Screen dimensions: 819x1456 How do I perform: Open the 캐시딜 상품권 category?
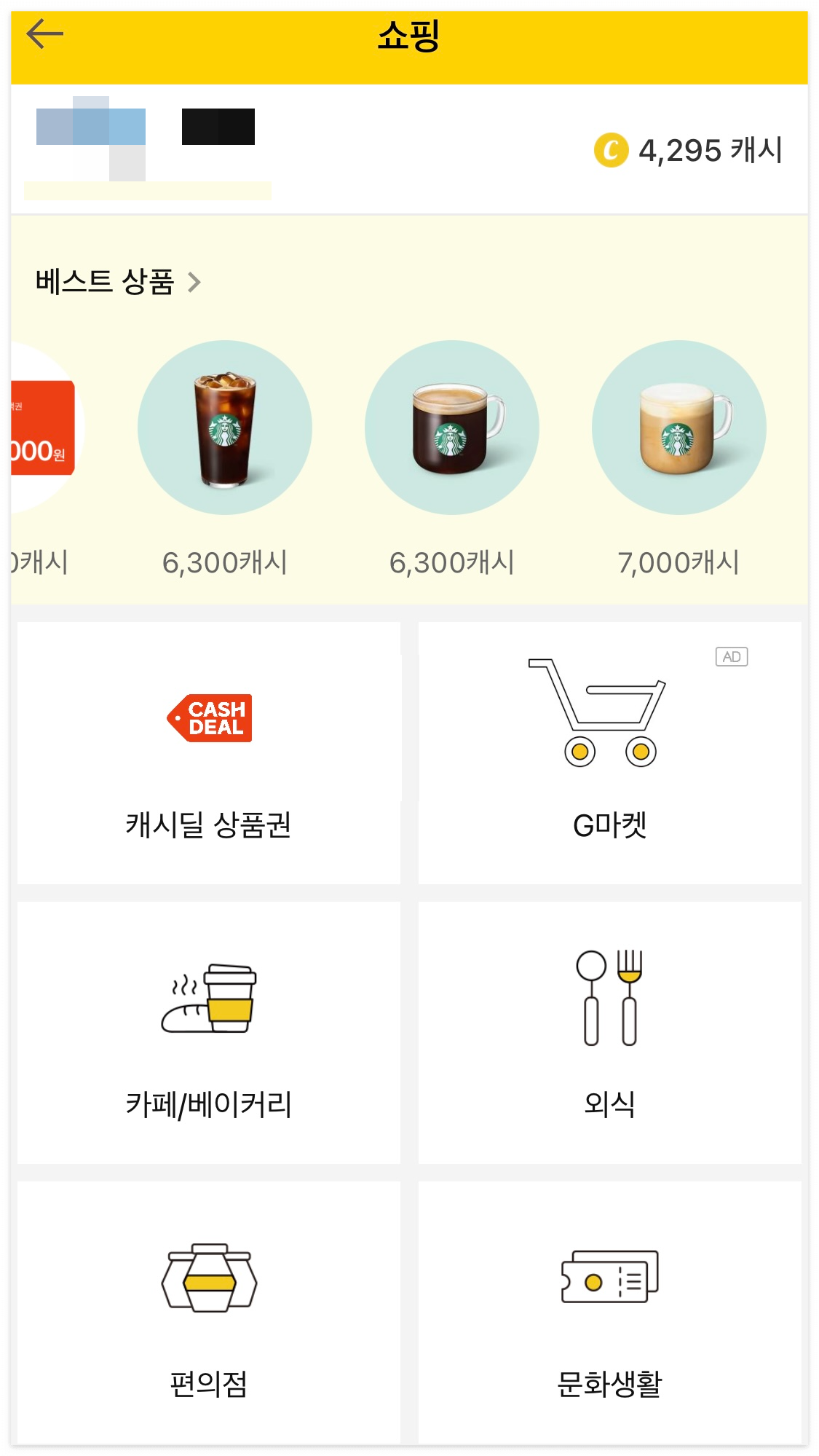[209, 753]
